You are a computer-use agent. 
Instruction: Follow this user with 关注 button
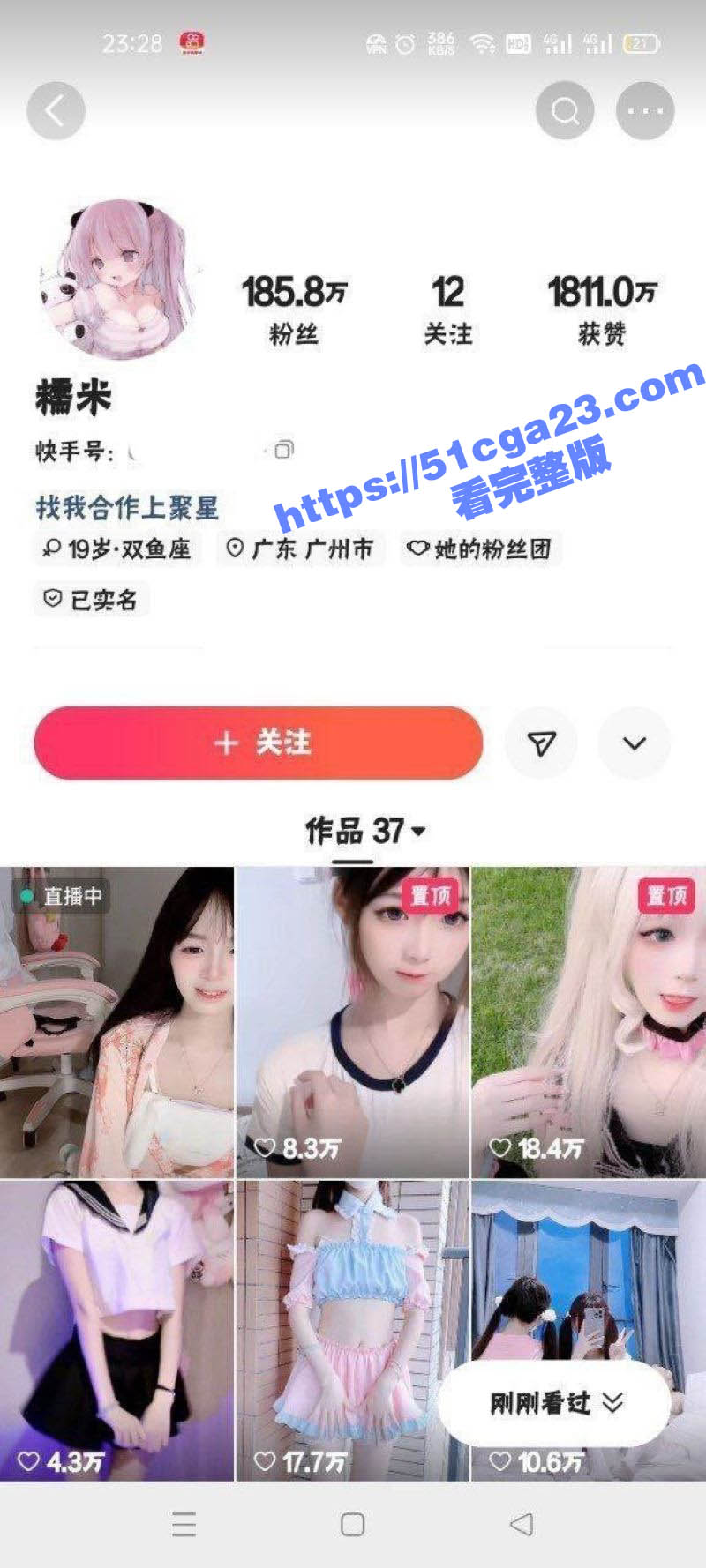259,743
